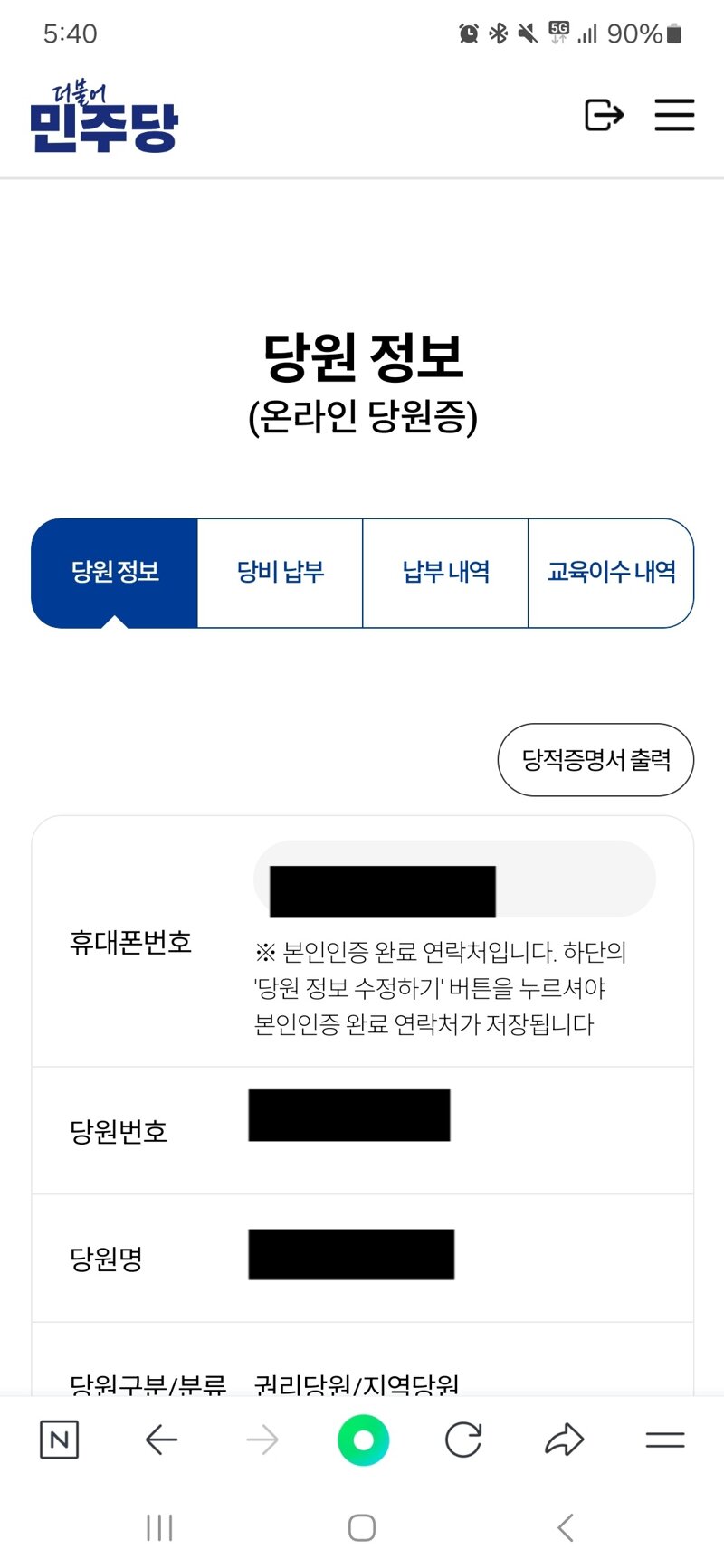Go back with the browser back arrow
Screen dimensions: 724x1568
pos(161,1440)
